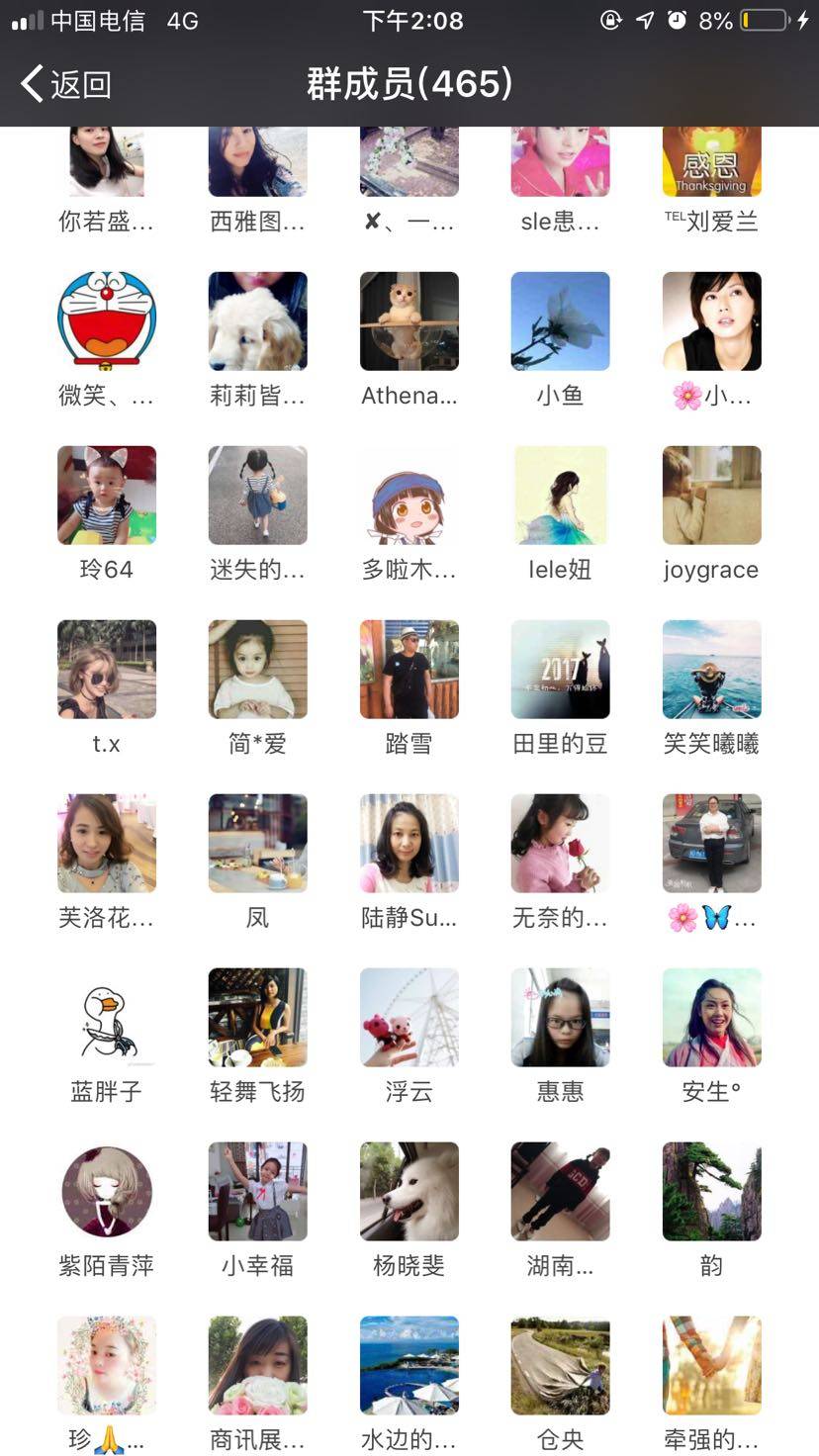Open member 玲64's profile
Image resolution: width=819 pixels, height=1456 pixels.
pyautogui.click(x=107, y=496)
